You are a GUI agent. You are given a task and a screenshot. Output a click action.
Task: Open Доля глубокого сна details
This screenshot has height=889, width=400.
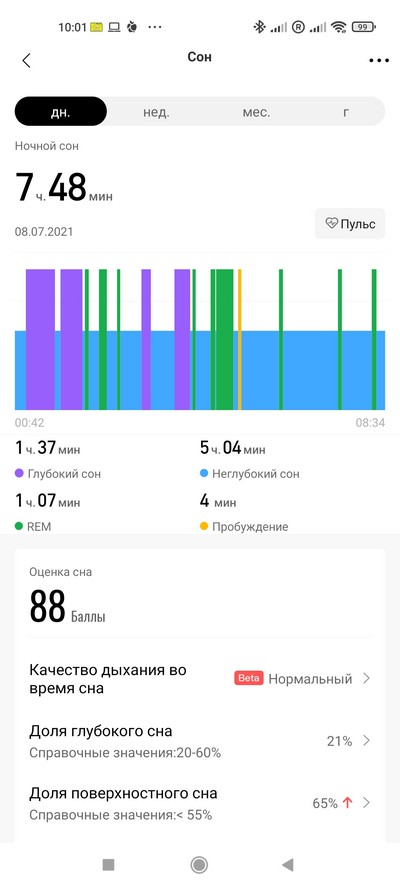pyautogui.click(x=200, y=741)
